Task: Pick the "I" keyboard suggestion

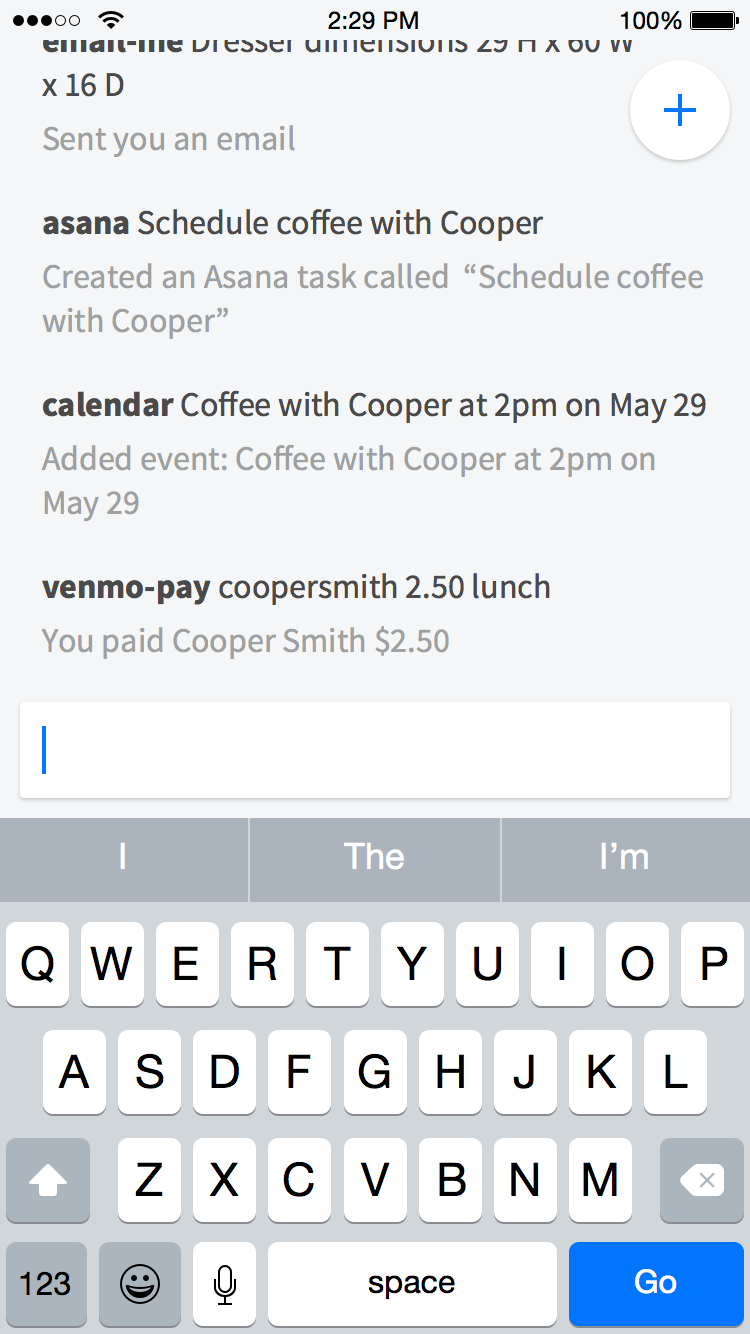Action: [x=123, y=857]
